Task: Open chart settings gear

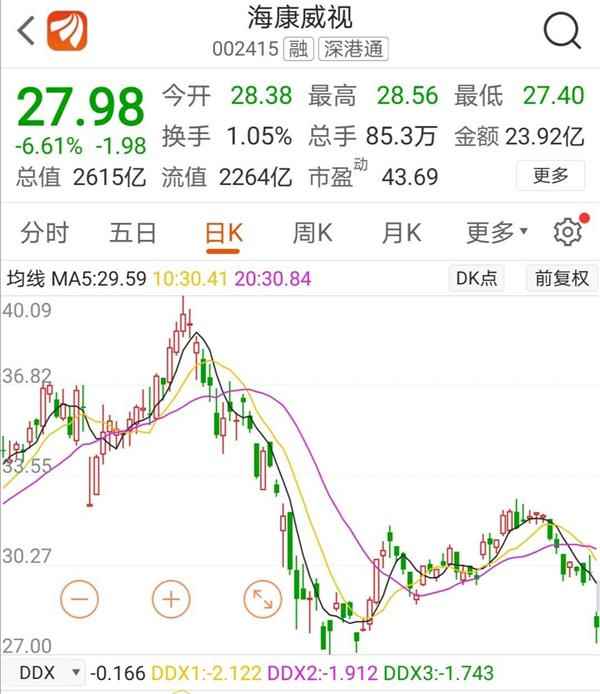Action: (567, 232)
